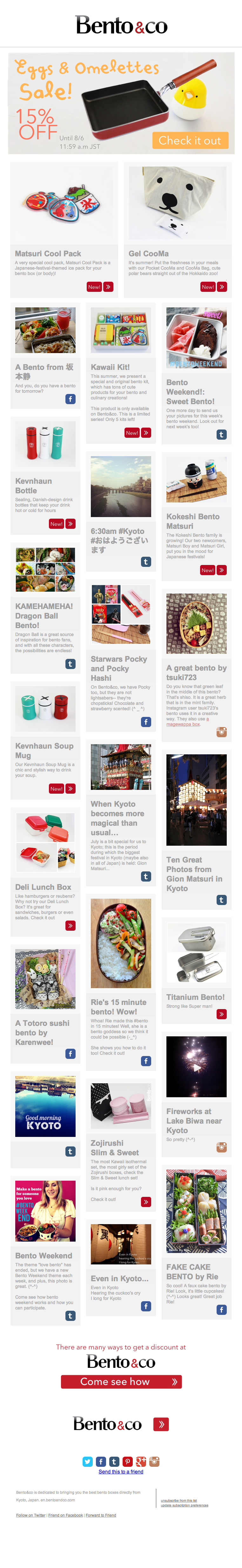This screenshot has height=1568, width=242.
Task: Open the Kawaii Kit arrow button
Action: tap(146, 433)
